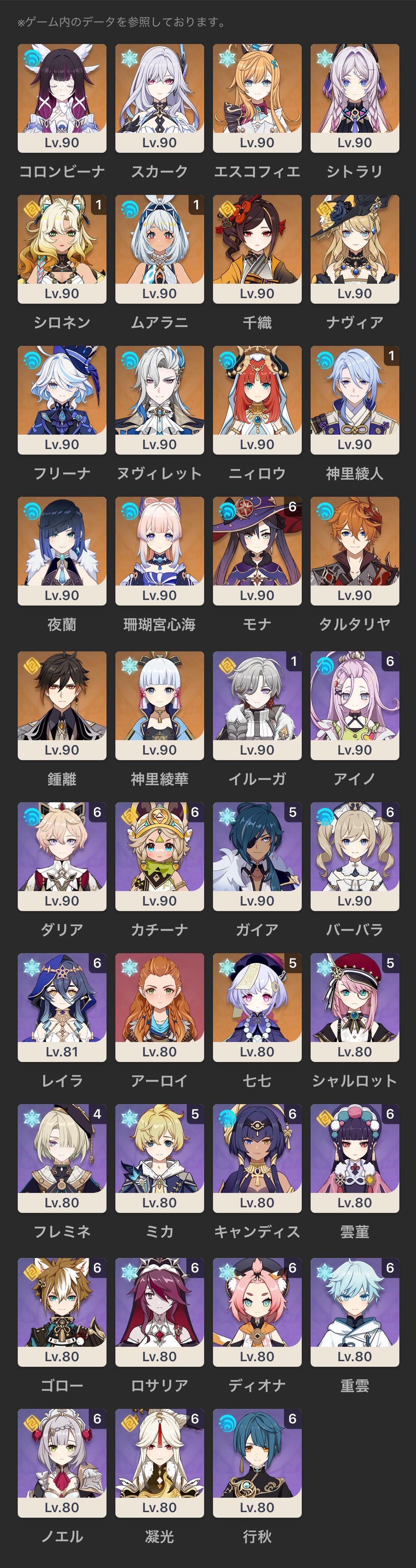This screenshot has width=416, height=1568.
Task: View the 雲菫 character tile
Action: click(355, 1158)
